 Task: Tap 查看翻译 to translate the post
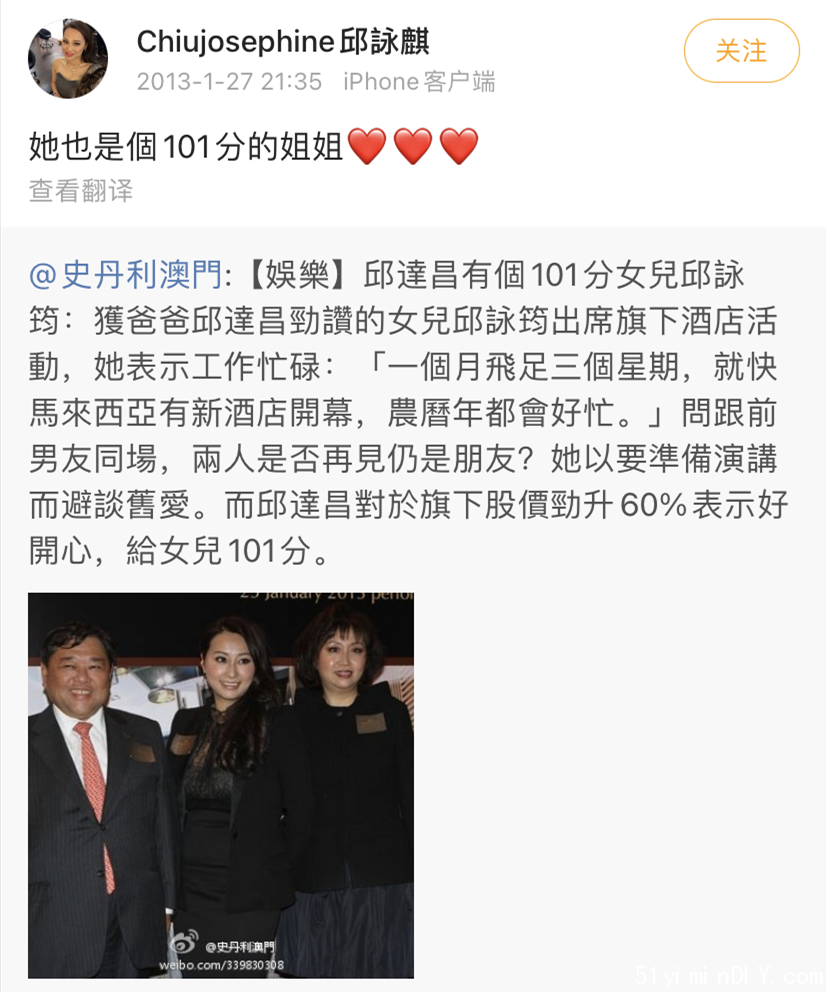point(80,191)
